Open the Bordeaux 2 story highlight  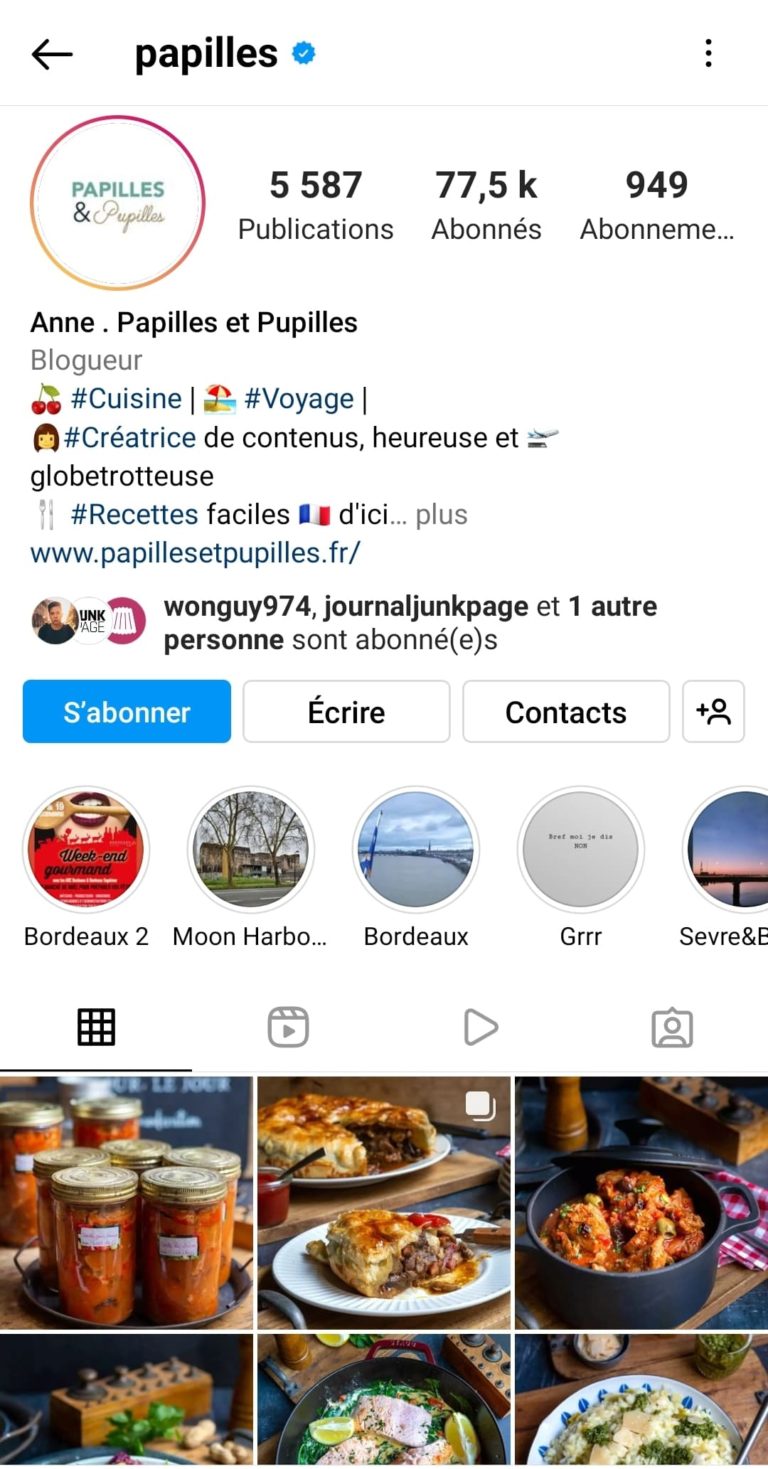click(x=86, y=867)
